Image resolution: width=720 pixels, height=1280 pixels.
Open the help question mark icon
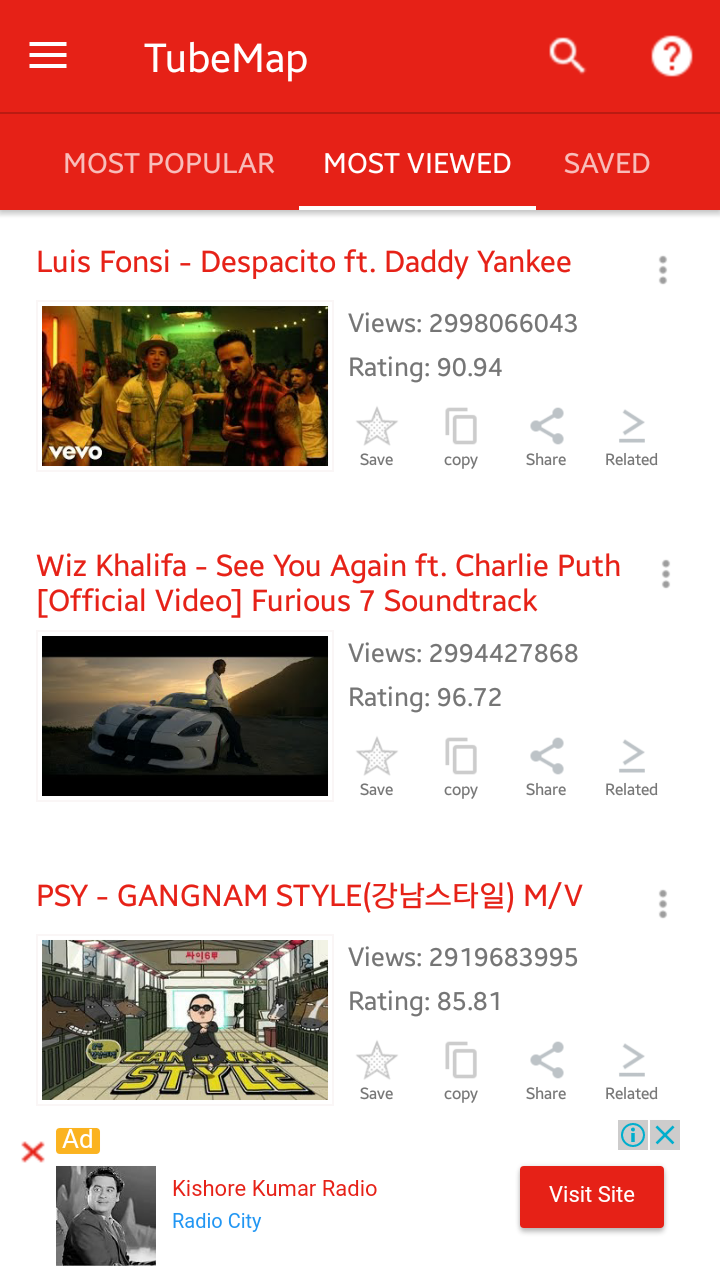(x=671, y=56)
